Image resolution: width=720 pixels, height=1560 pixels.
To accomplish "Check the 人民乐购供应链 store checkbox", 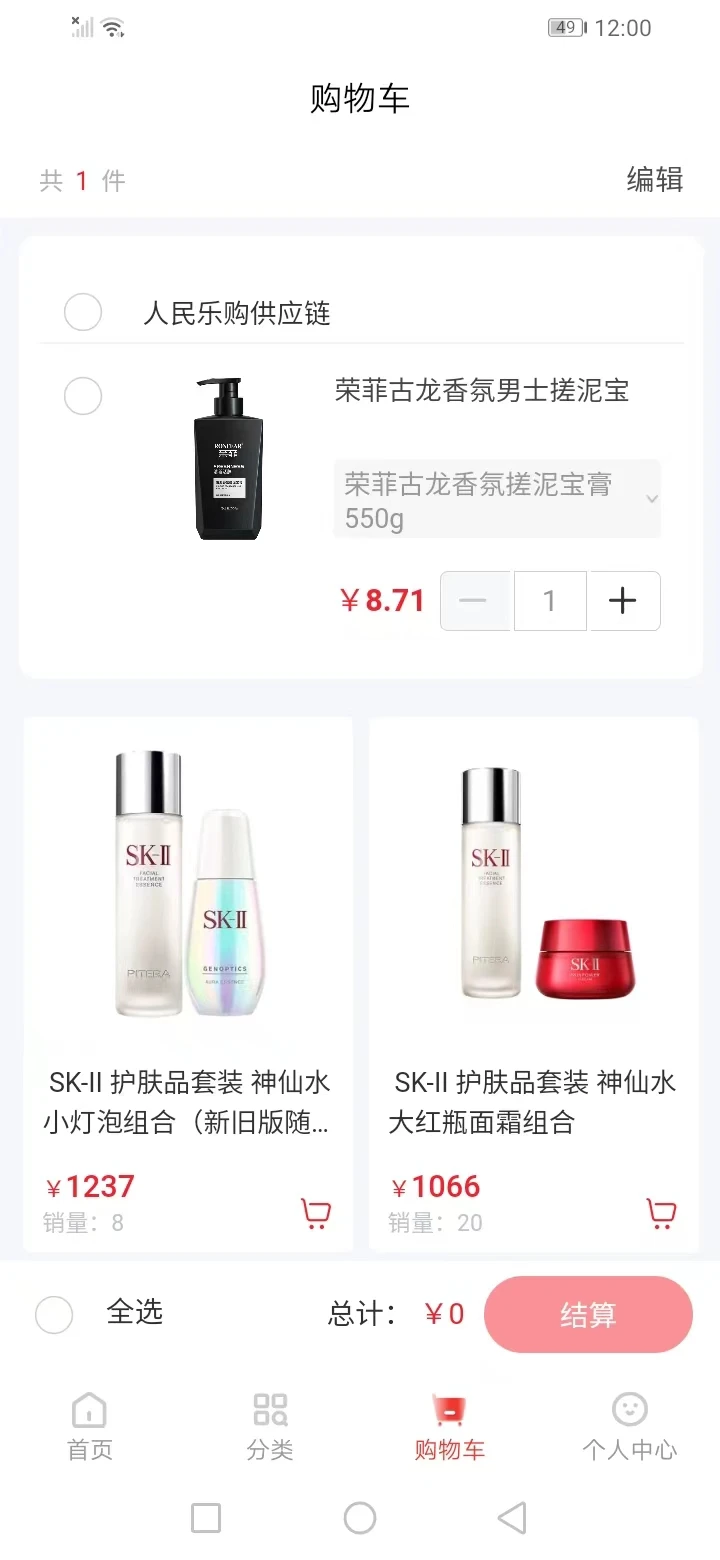I will [x=83, y=312].
